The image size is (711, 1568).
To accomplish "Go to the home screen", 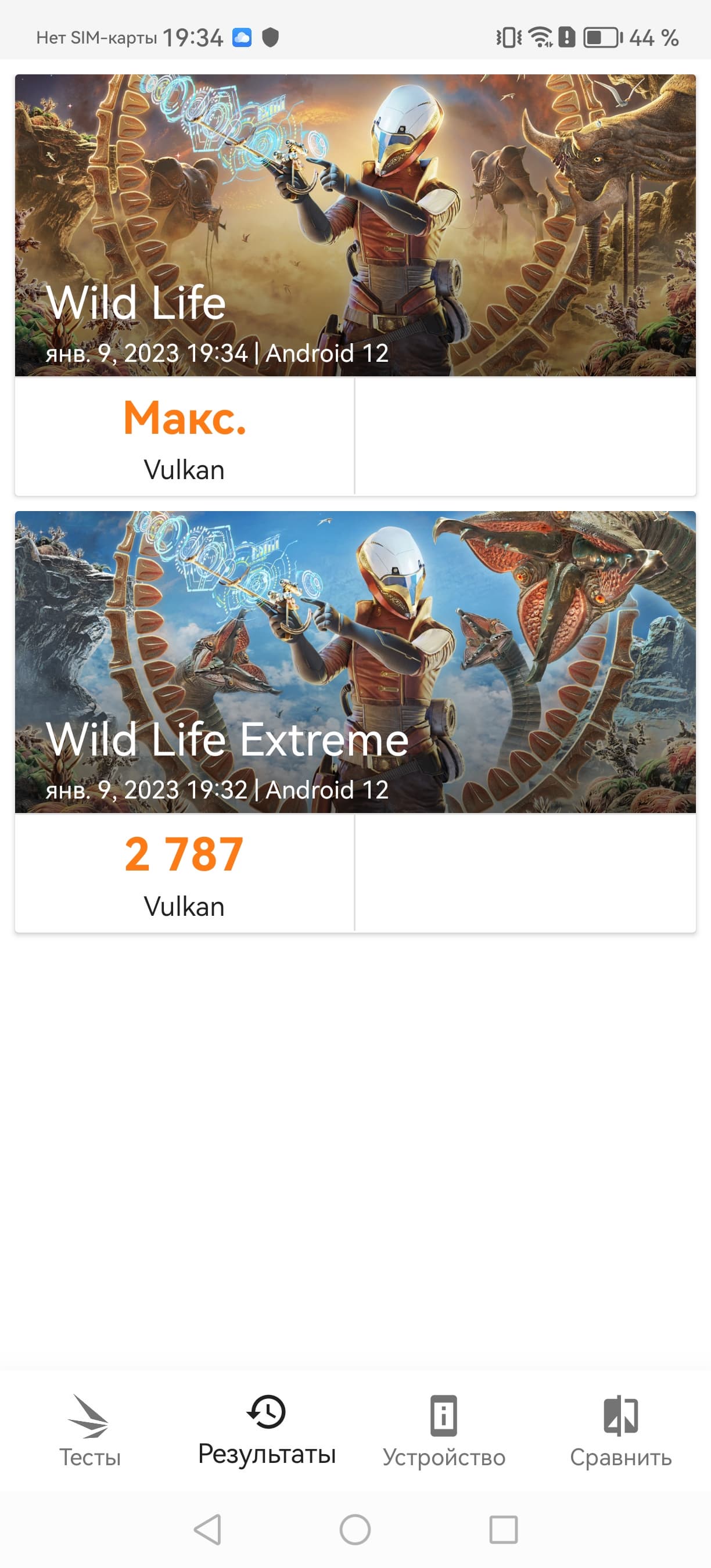I will (355, 1530).
